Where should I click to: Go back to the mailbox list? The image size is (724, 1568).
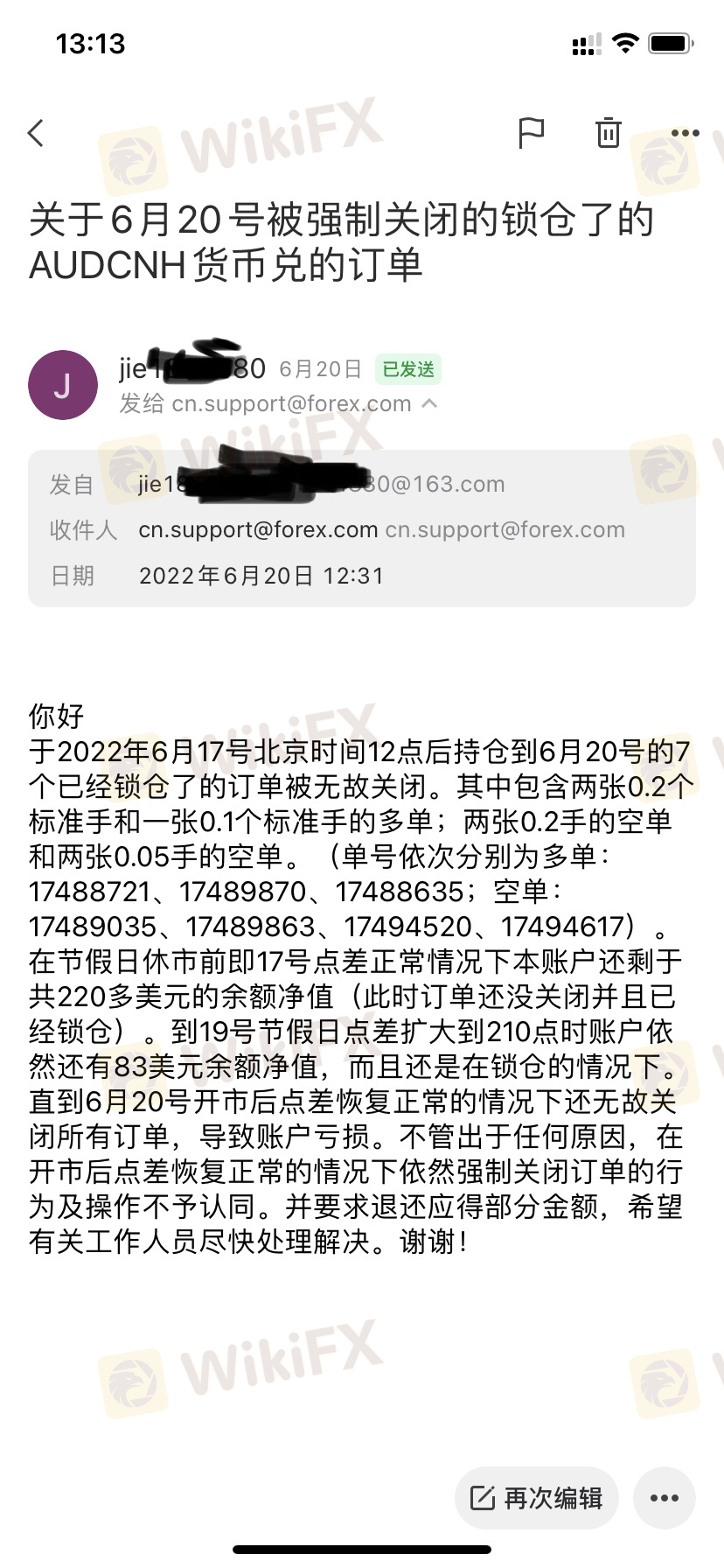coord(37,134)
